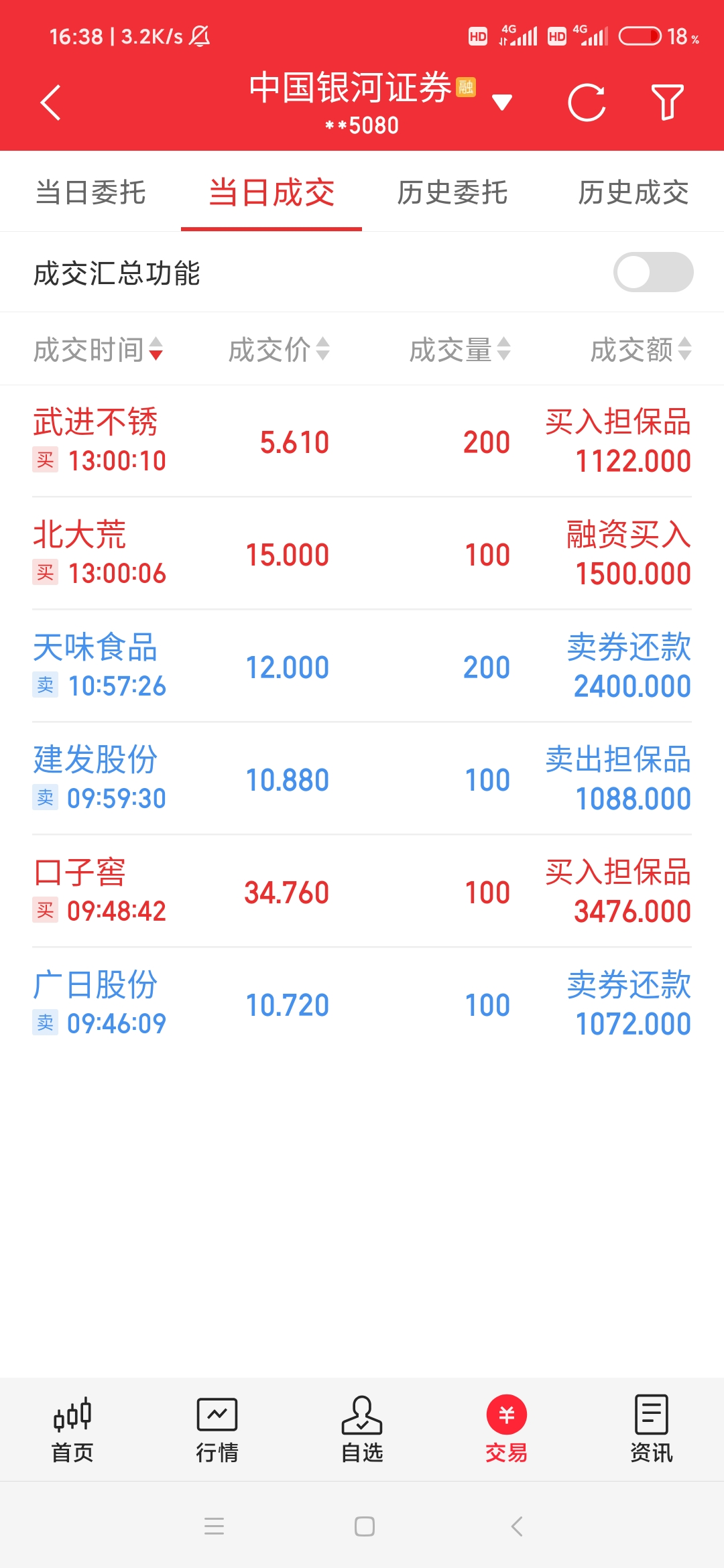Open the 行情 market tab
724x1568 pixels.
217,1429
